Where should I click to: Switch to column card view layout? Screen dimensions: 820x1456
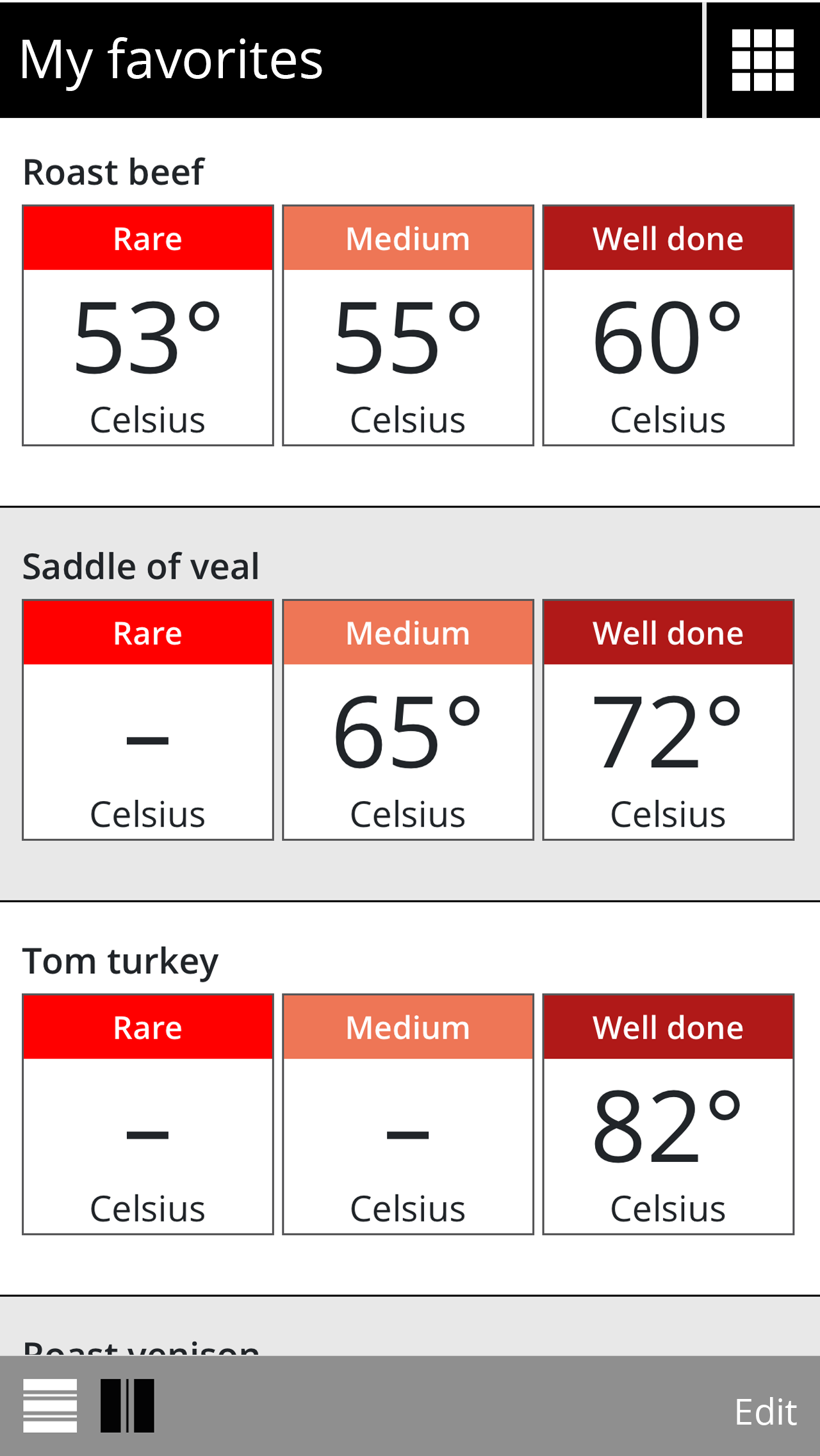click(127, 1405)
